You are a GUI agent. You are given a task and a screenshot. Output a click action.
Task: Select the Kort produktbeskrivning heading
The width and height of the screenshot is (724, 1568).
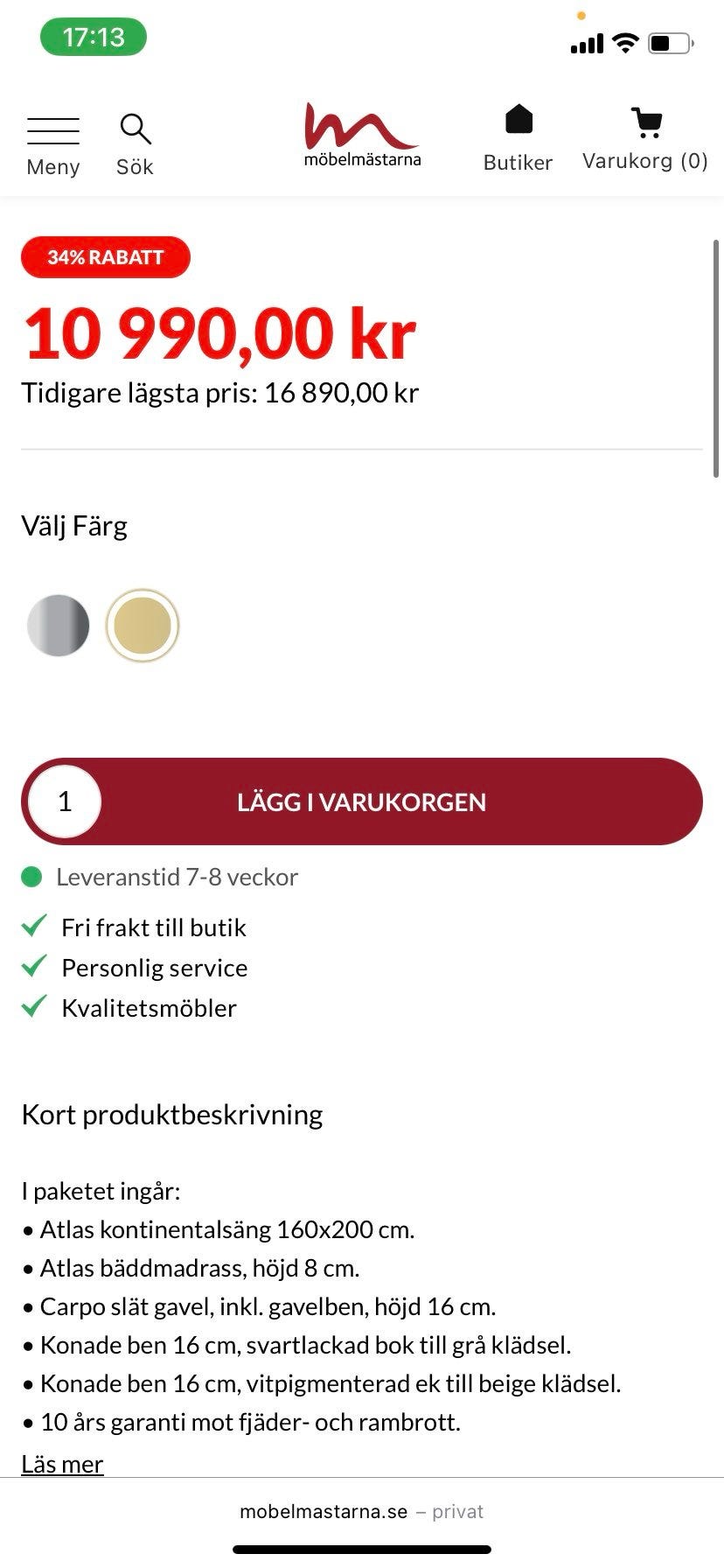tap(171, 1114)
